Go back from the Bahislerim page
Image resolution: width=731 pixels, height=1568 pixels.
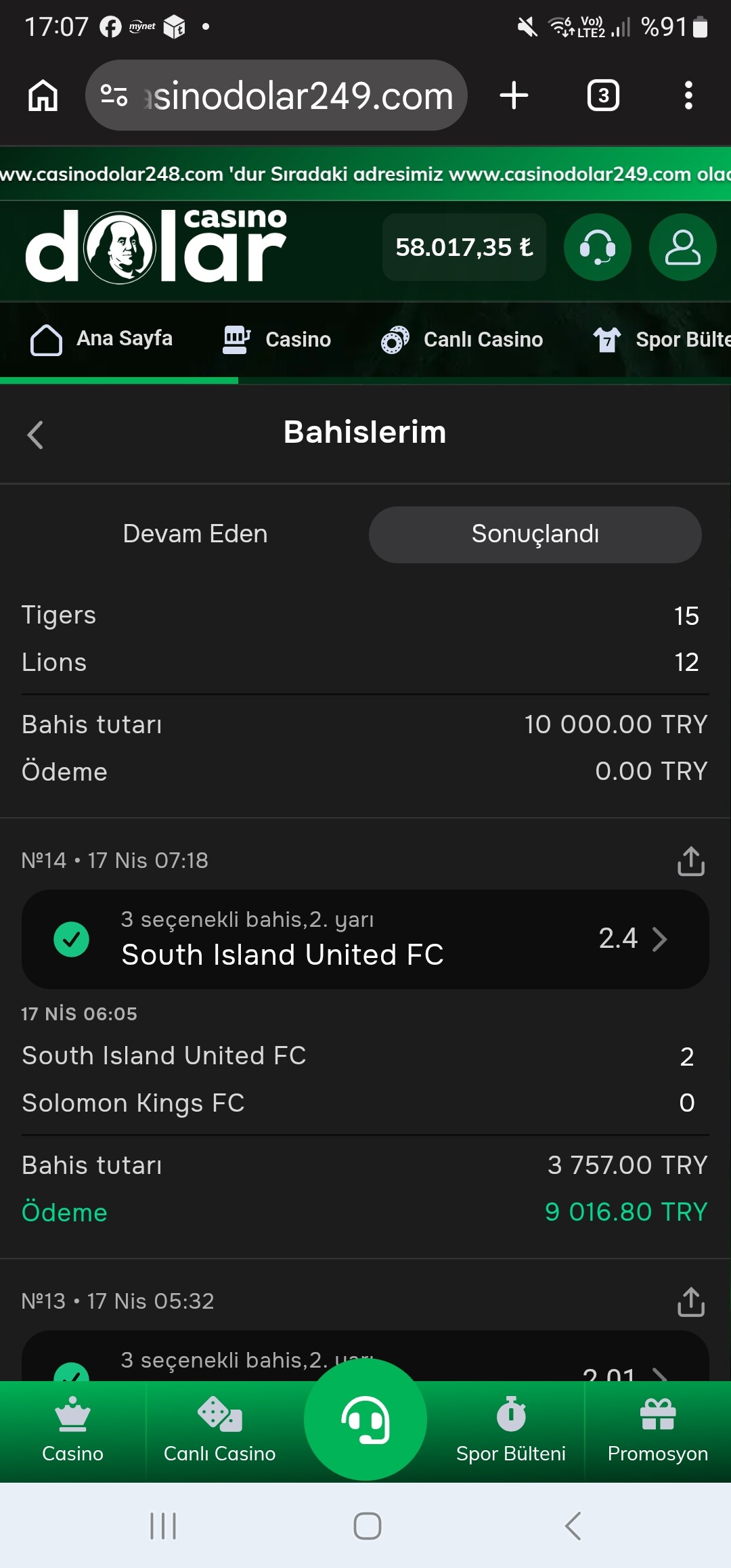coord(35,435)
